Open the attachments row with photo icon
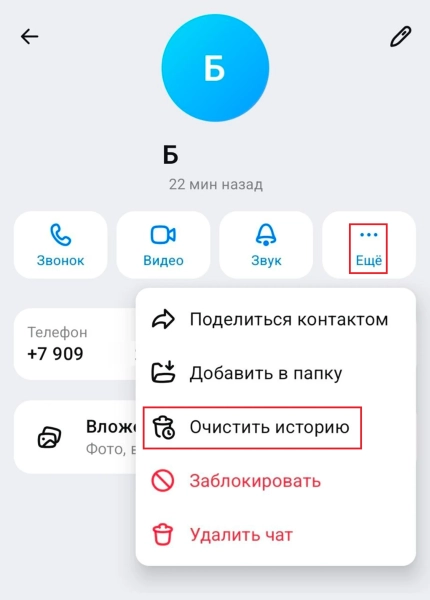The width and height of the screenshot is (430, 600). pyautogui.click(x=75, y=437)
